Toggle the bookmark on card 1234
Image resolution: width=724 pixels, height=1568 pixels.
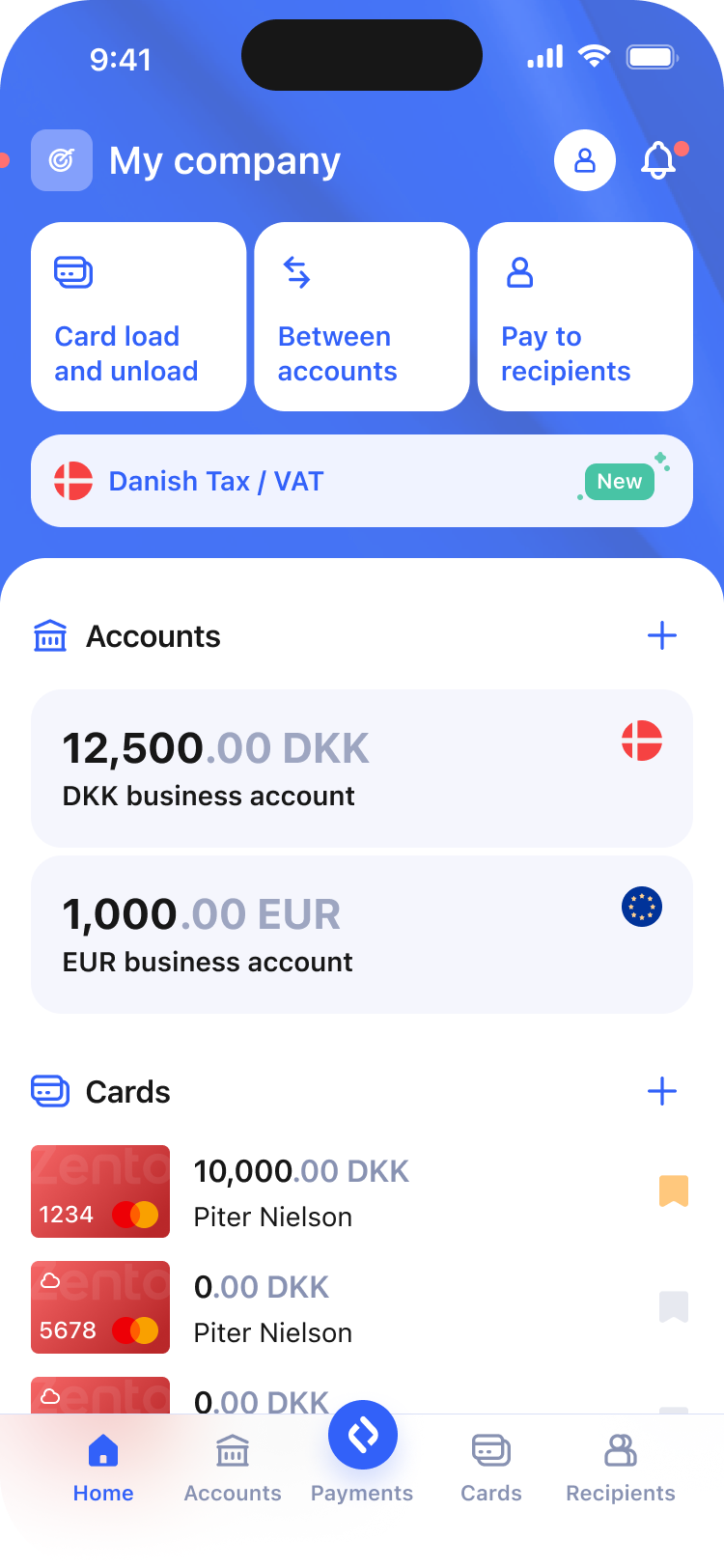click(673, 1190)
